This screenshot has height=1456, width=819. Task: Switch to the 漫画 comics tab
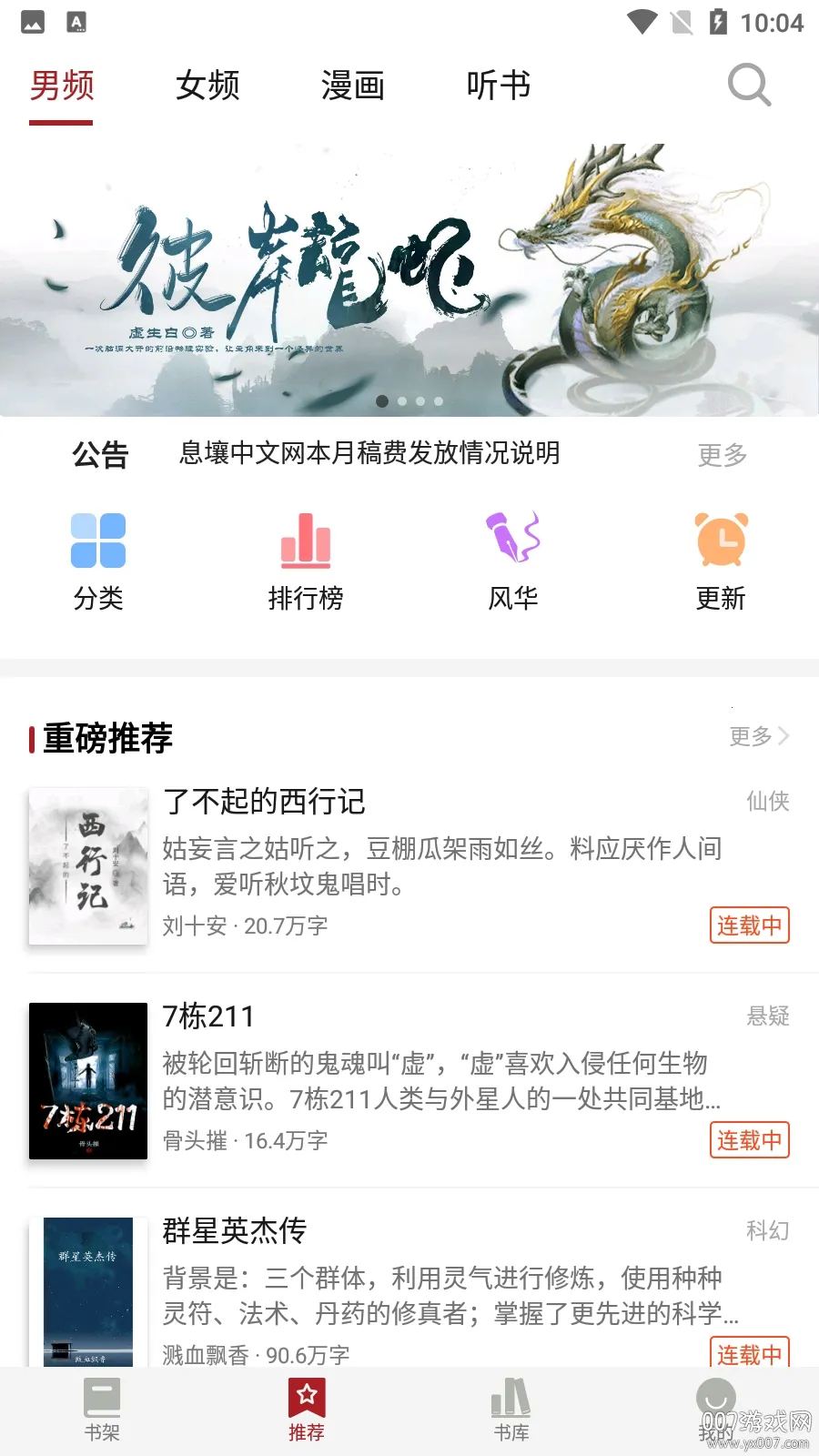(354, 86)
